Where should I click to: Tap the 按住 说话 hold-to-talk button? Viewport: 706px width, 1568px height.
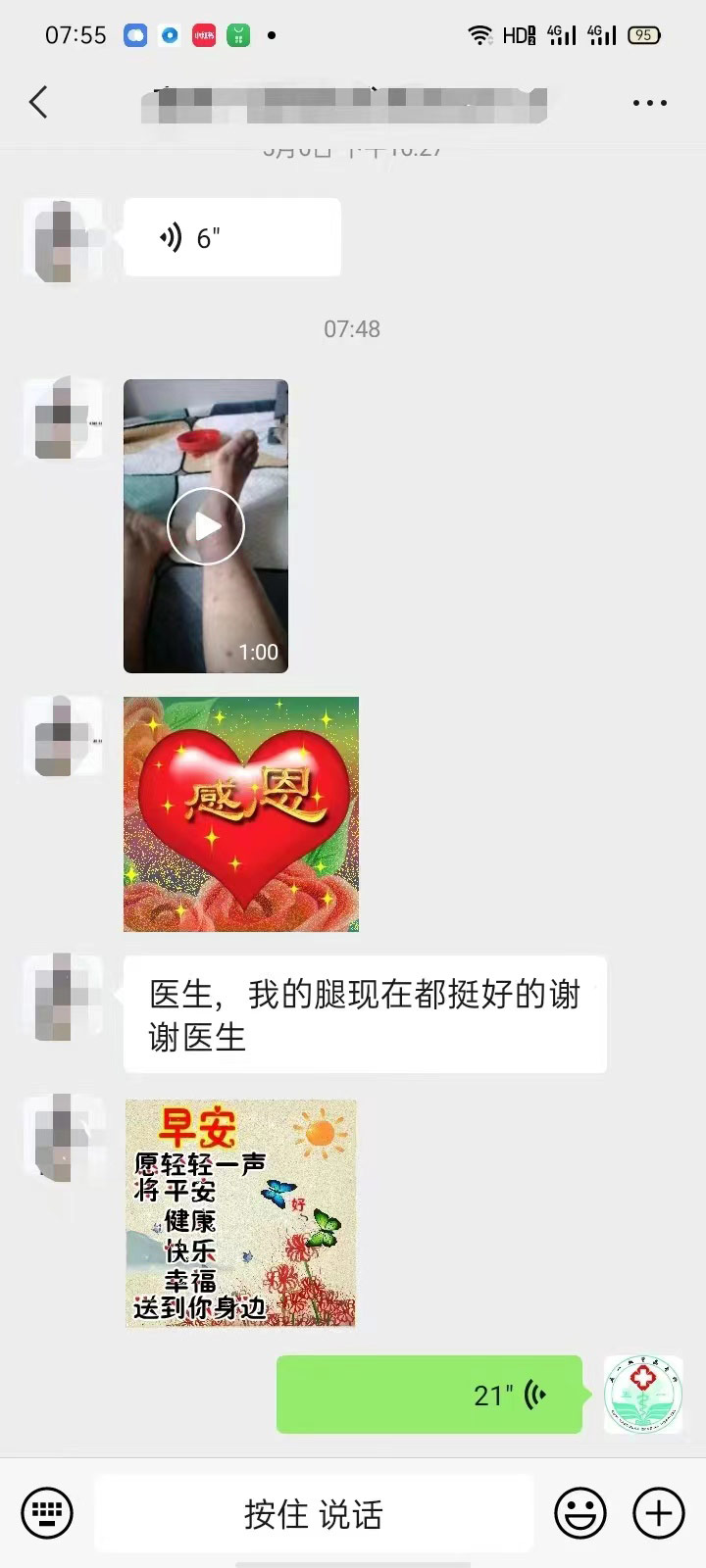click(x=314, y=1514)
